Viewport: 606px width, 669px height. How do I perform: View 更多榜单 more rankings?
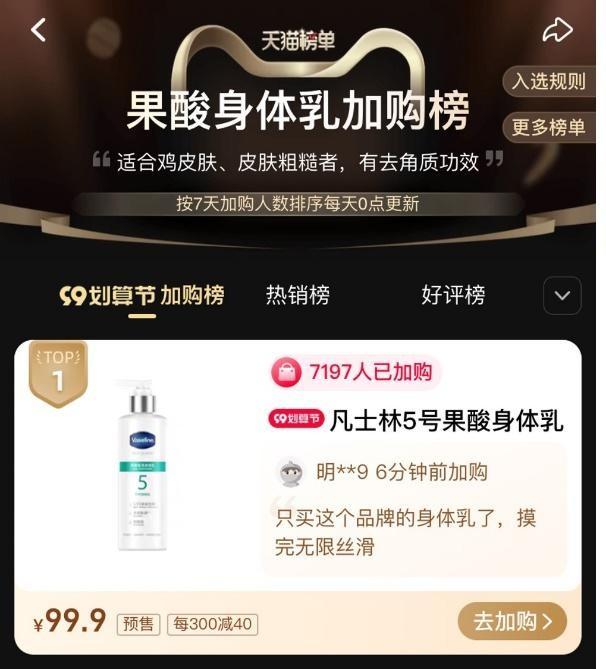tap(549, 127)
